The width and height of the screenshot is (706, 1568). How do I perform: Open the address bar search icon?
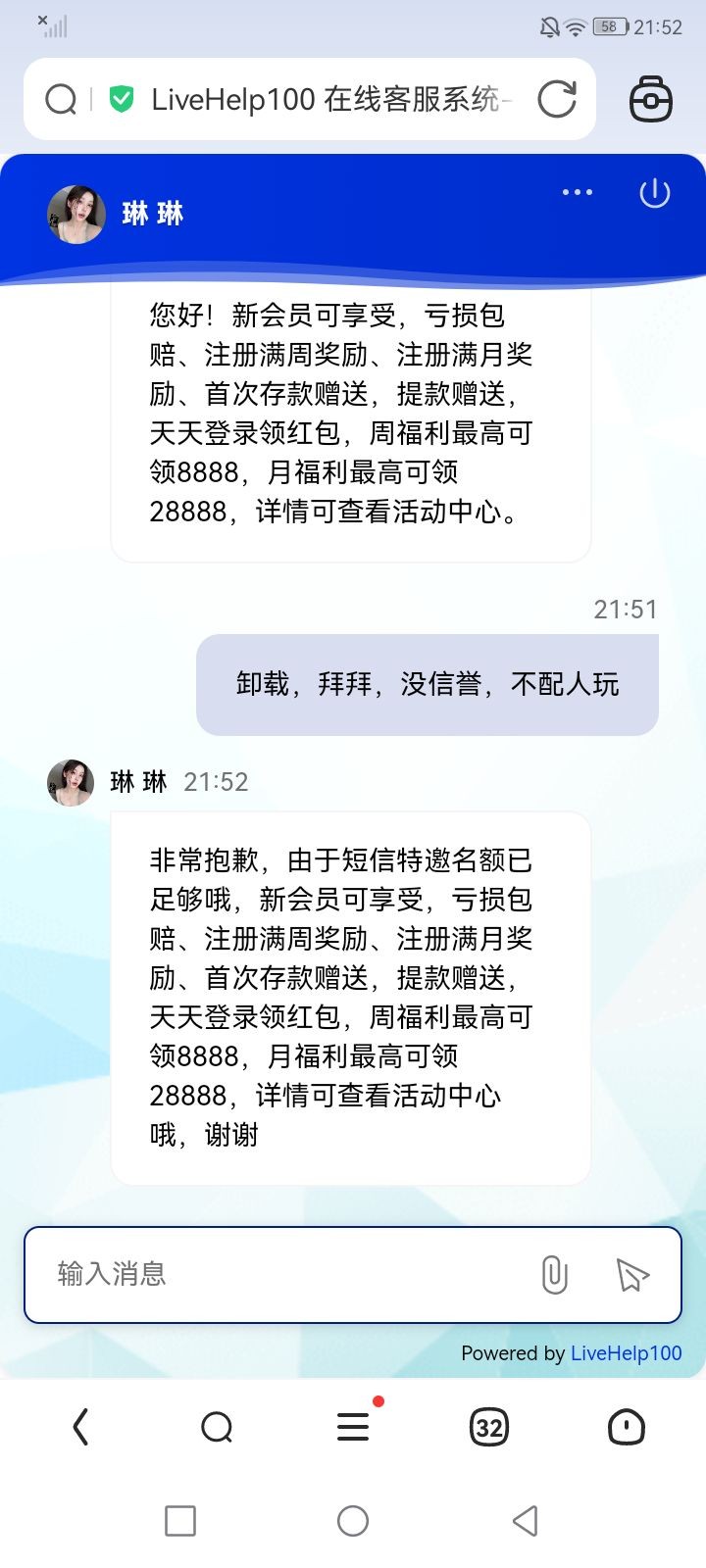61,99
